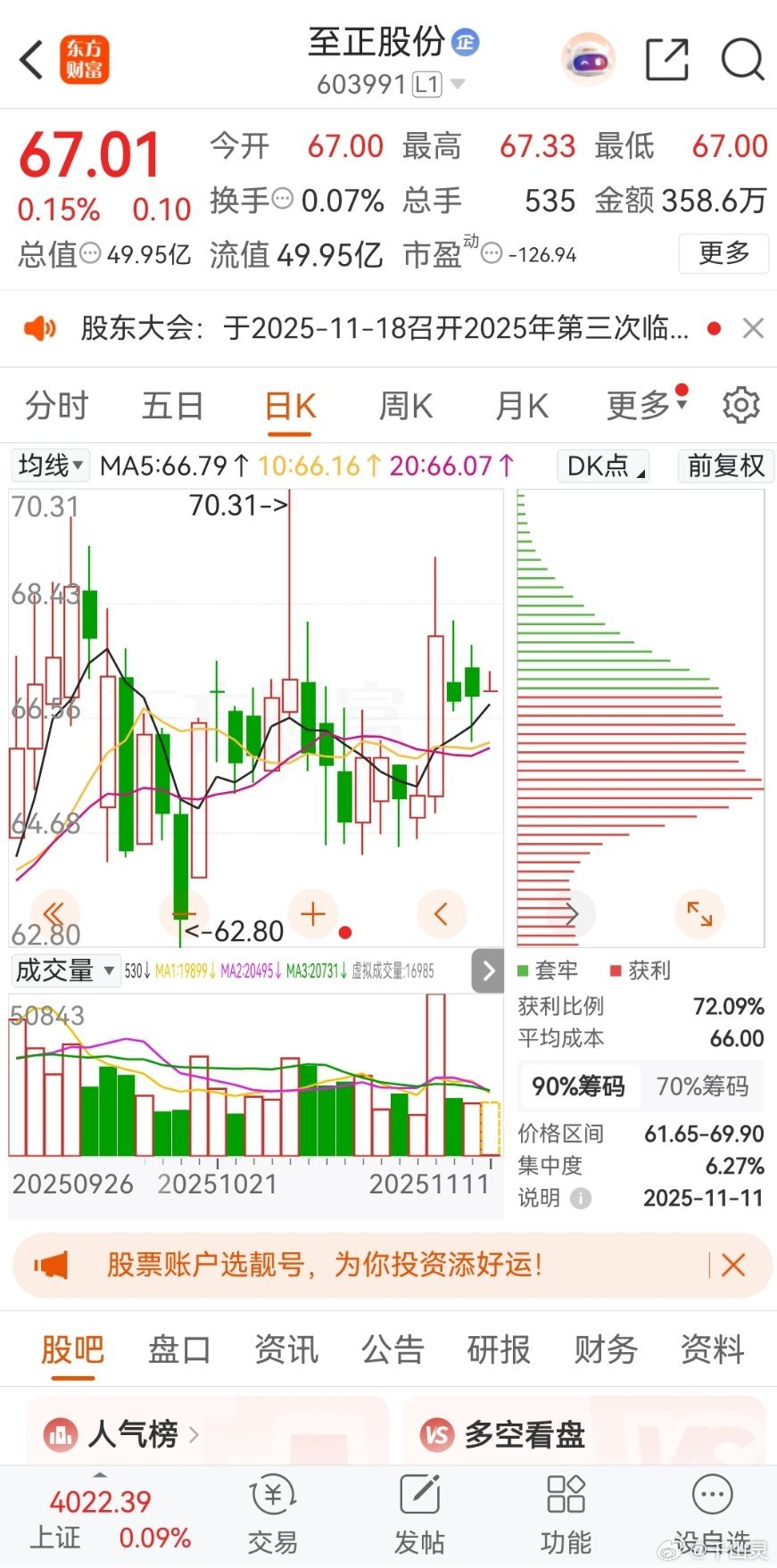The width and height of the screenshot is (777, 1568).
Task: Open the 交易 trade icon
Action: (x=272, y=1507)
